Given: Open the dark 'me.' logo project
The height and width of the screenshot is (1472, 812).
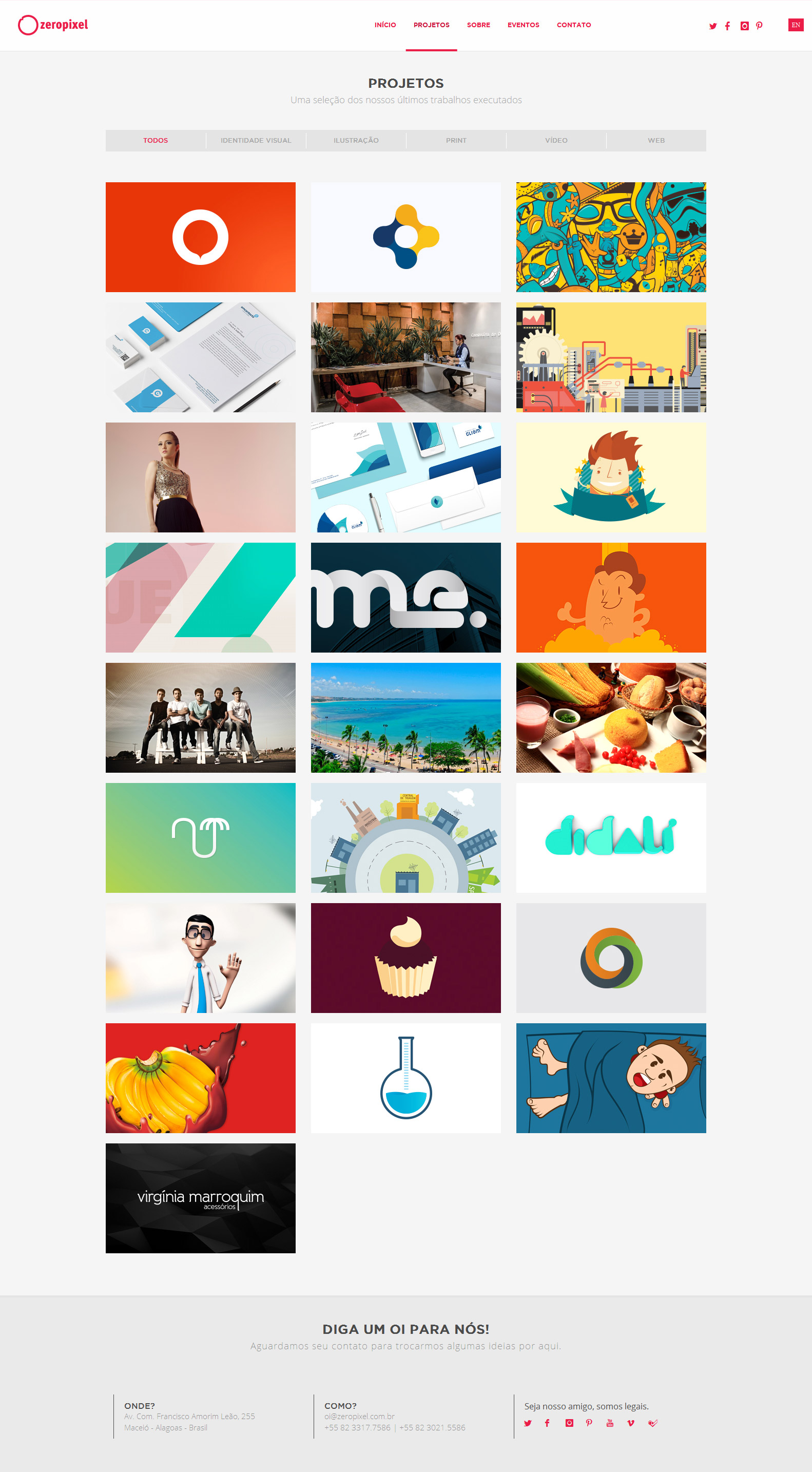Looking at the screenshot, I should [405, 597].
